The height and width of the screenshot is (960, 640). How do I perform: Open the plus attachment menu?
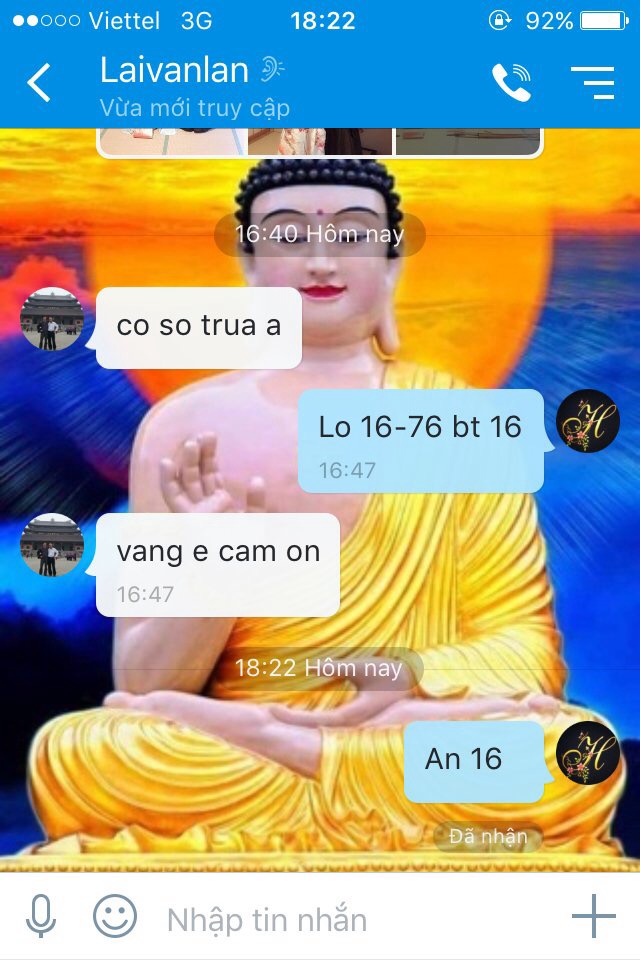pyautogui.click(x=593, y=916)
